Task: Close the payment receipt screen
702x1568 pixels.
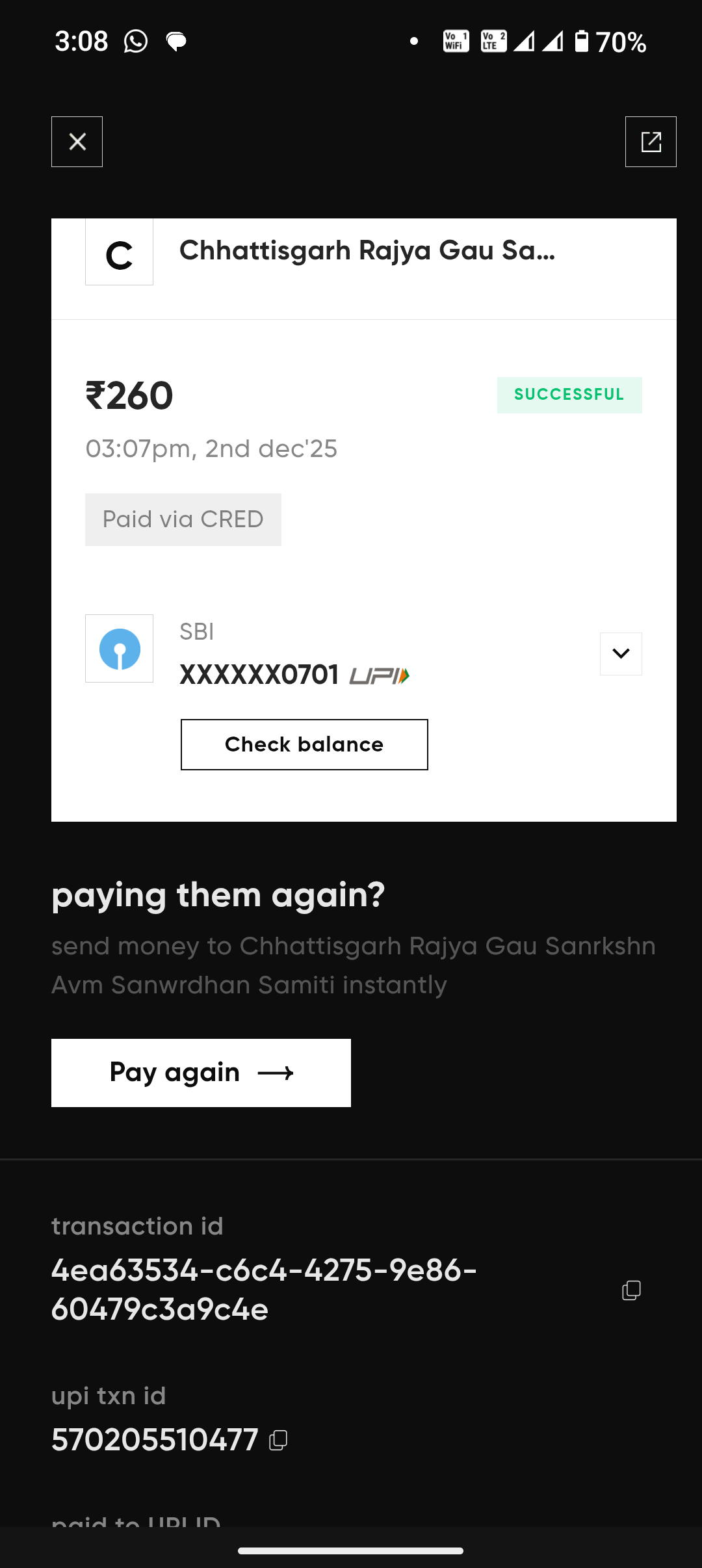Action: click(77, 142)
